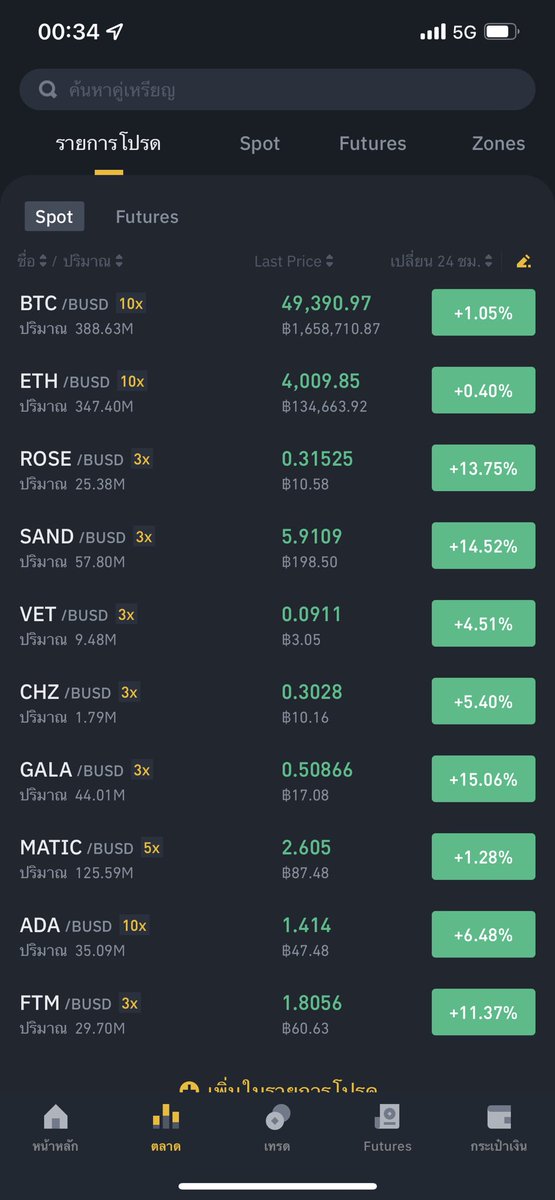Image resolution: width=555 pixels, height=1200 pixels.
Task: Sort by 24h change column
Action: (442, 261)
